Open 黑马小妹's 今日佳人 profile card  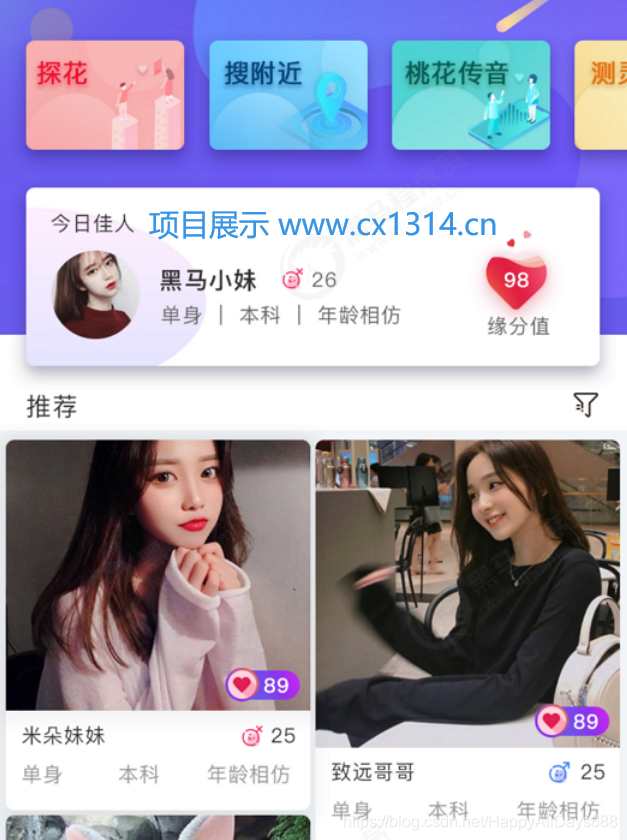coord(313,276)
